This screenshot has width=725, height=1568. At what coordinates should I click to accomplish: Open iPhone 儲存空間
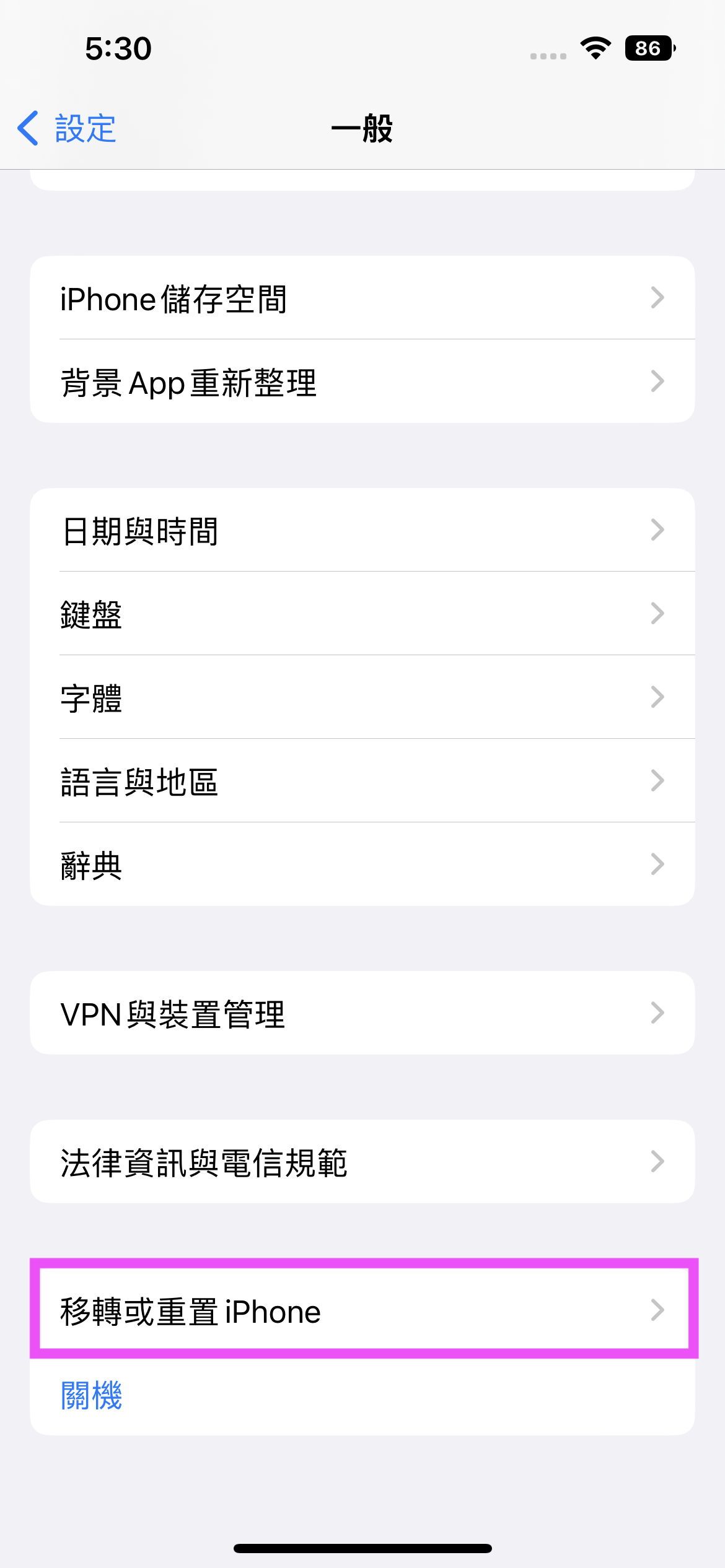pyautogui.click(x=362, y=298)
